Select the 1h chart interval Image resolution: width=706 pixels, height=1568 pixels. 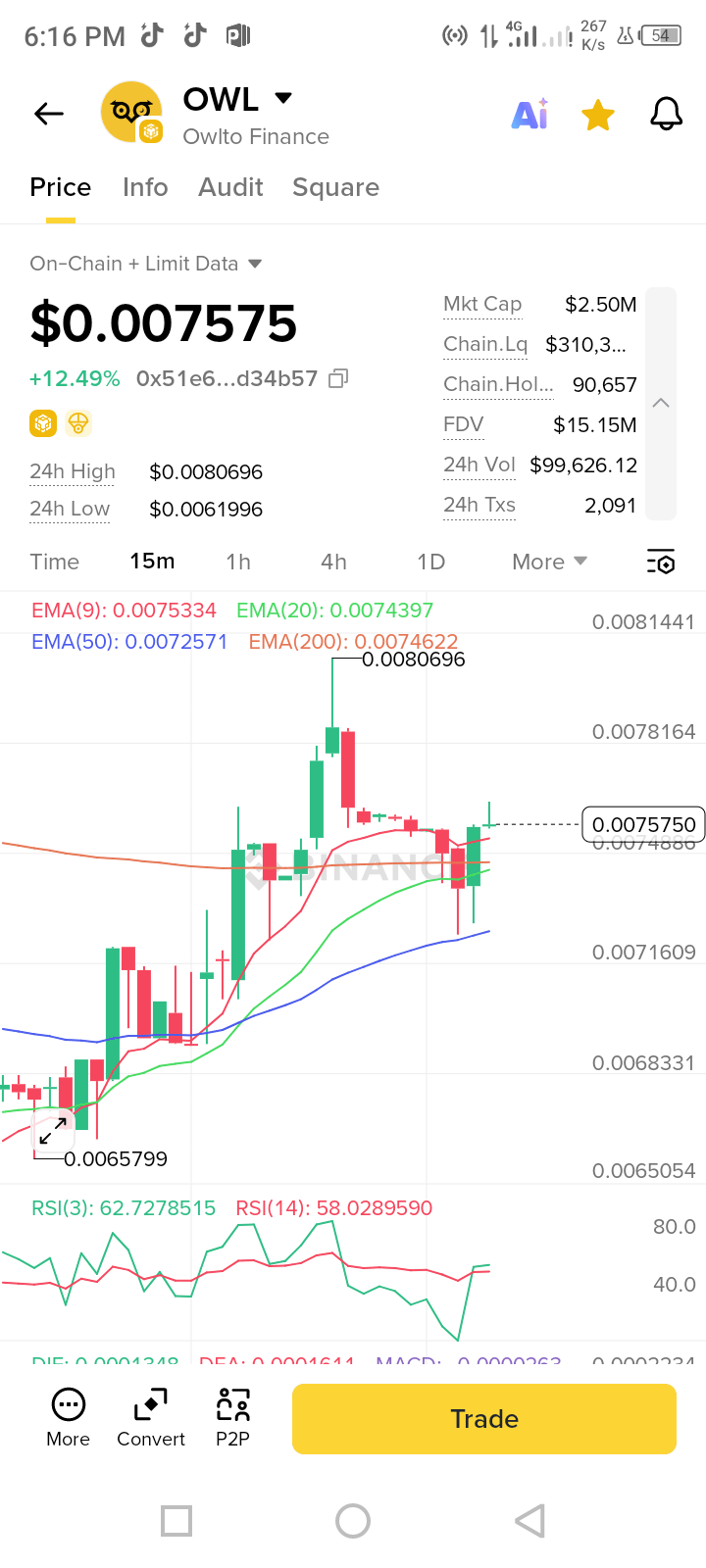[238, 562]
